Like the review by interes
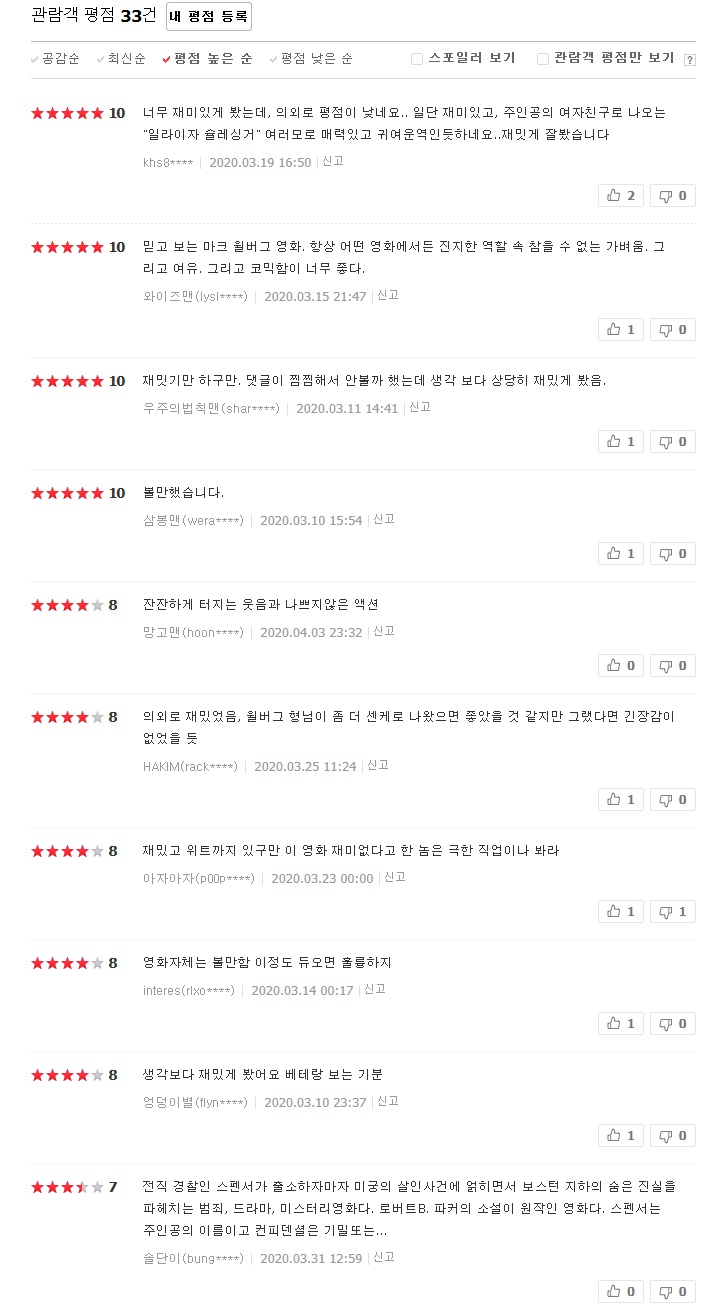The height and width of the screenshot is (1311, 723). coord(621,1024)
